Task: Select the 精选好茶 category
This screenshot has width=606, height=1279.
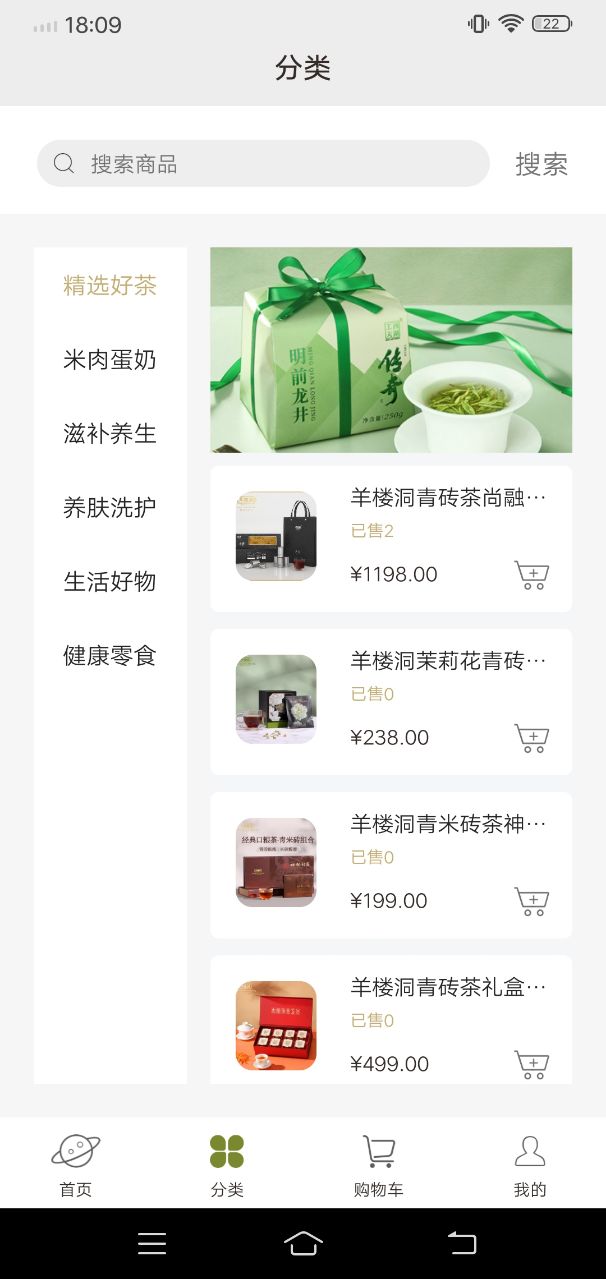Action: 110,286
